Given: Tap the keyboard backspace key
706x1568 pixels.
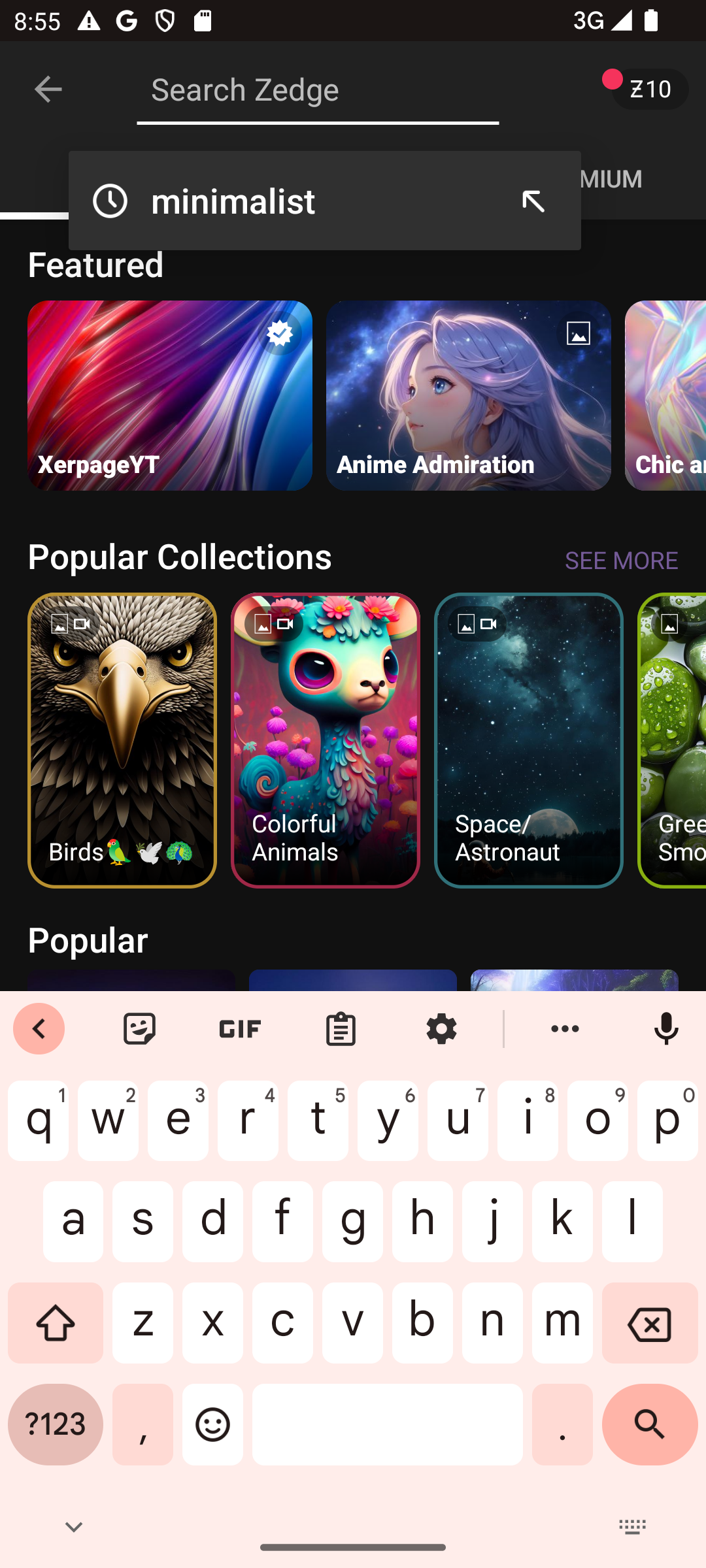Looking at the screenshot, I should pyautogui.click(x=650, y=1323).
